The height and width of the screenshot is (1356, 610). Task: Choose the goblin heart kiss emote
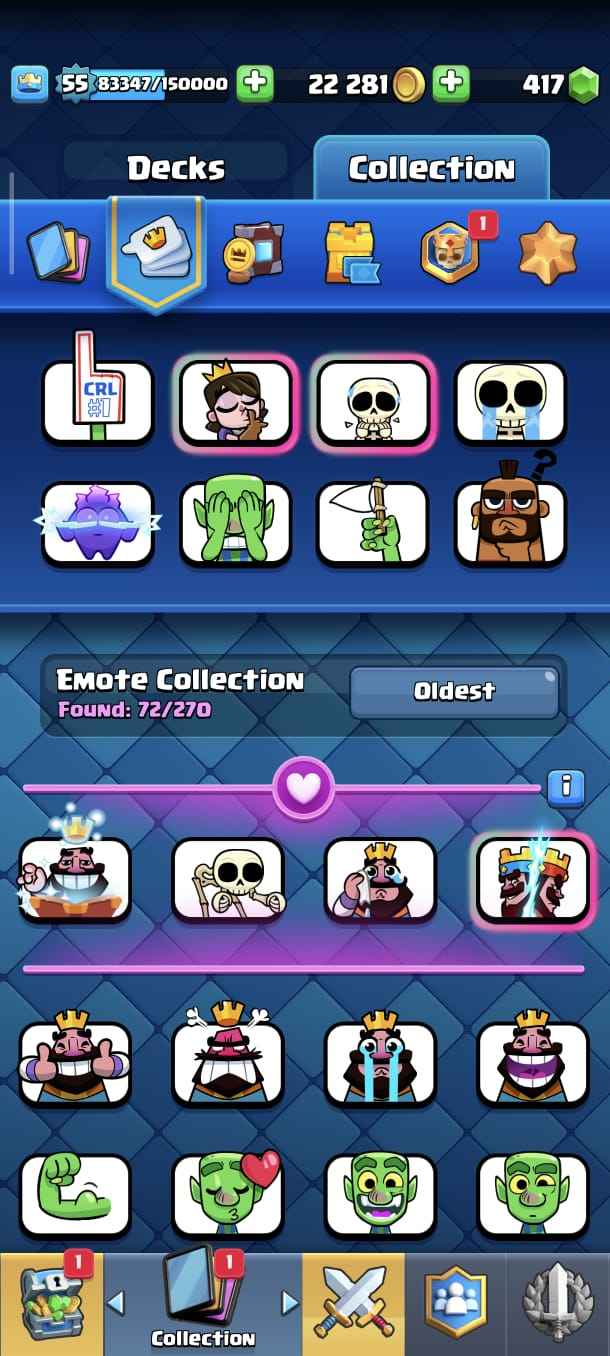[x=228, y=1195]
